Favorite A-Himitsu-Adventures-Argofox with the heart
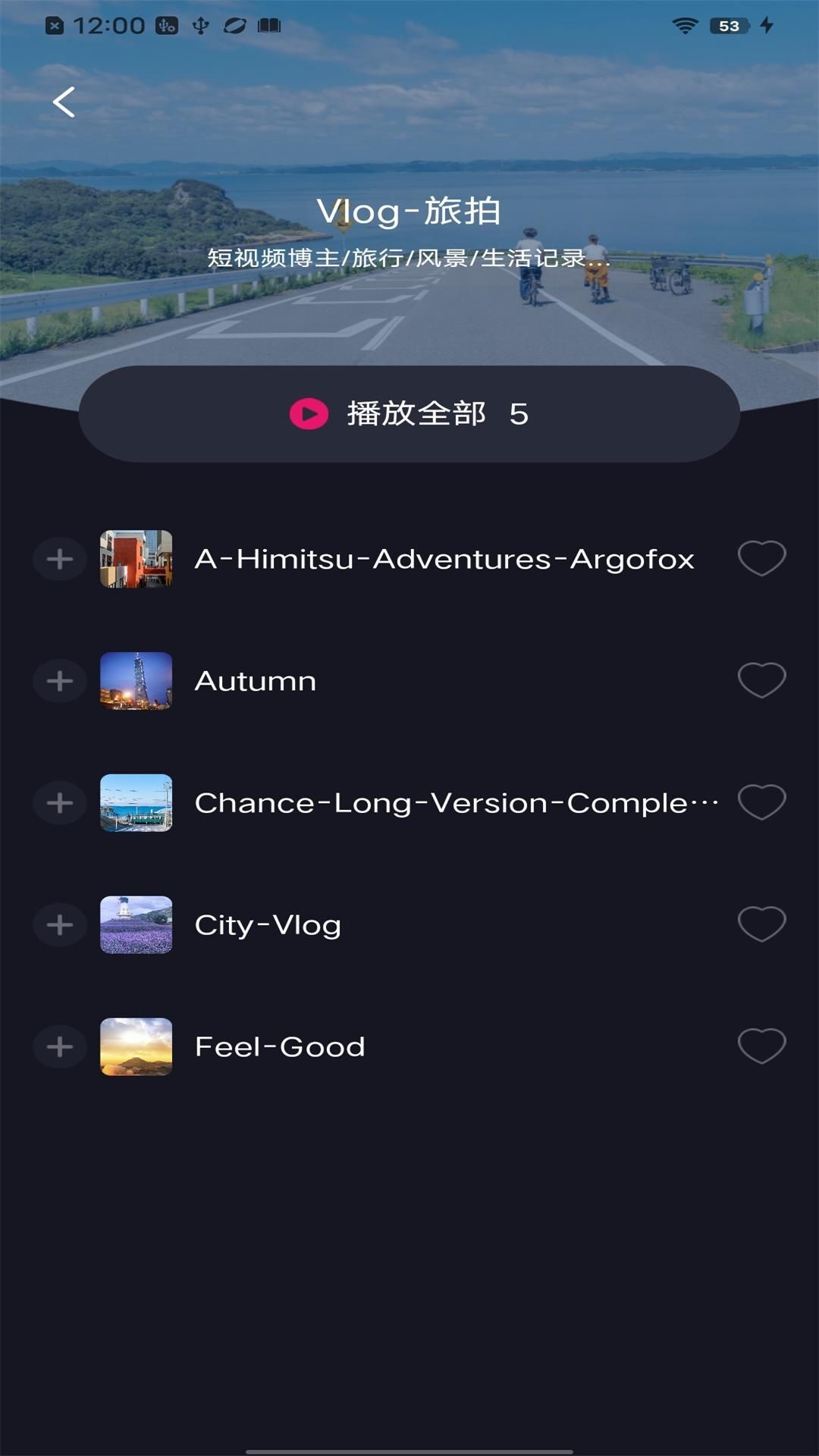This screenshot has height=1456, width=819. 762,558
